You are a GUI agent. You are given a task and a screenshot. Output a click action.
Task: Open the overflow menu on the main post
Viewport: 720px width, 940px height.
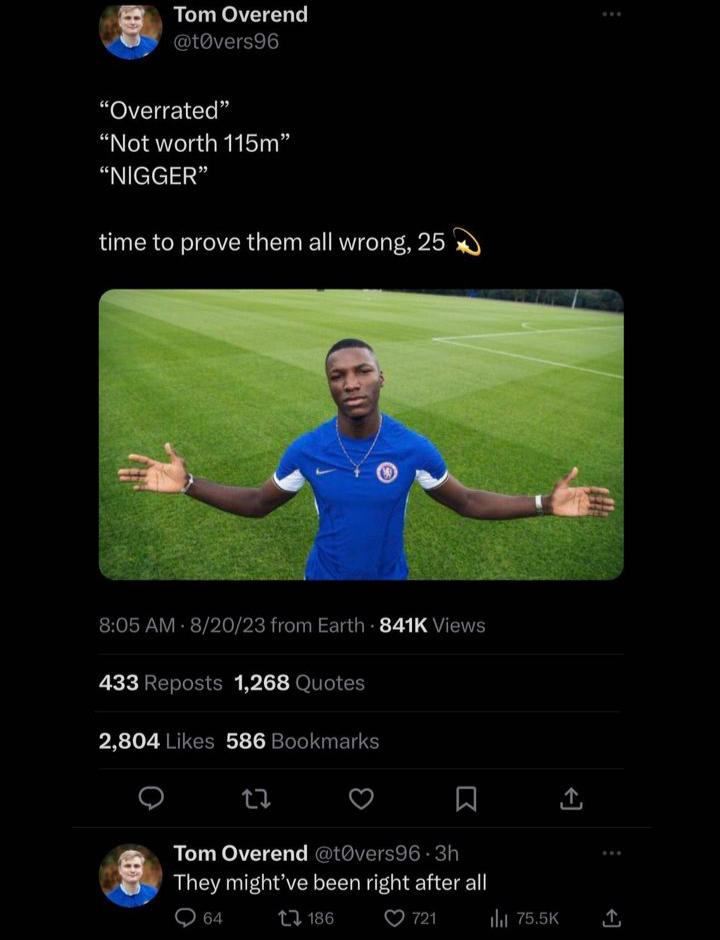(x=612, y=14)
